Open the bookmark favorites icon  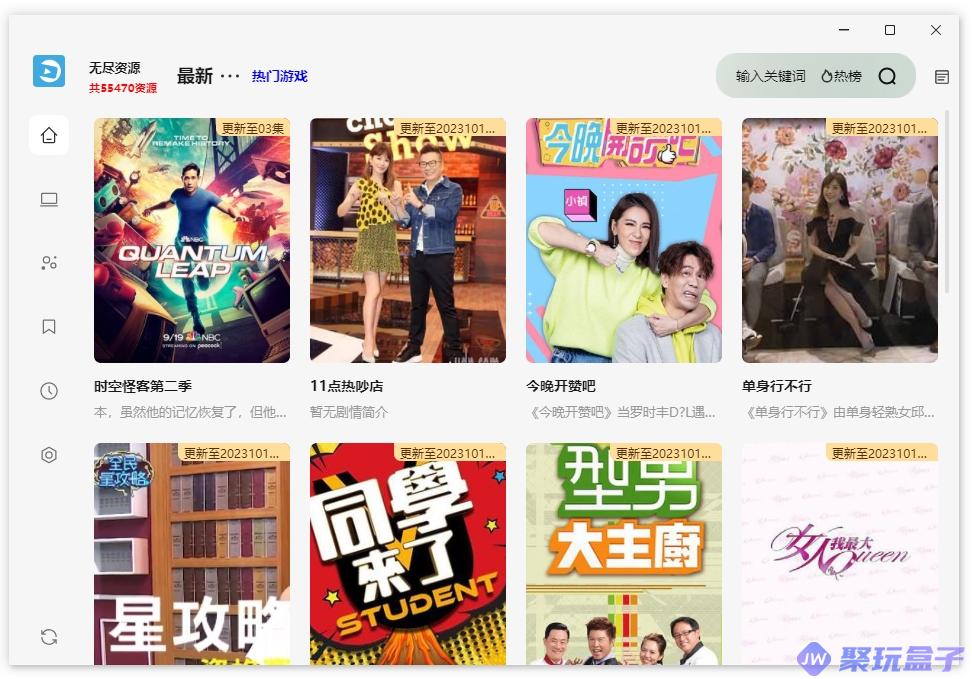[49, 327]
